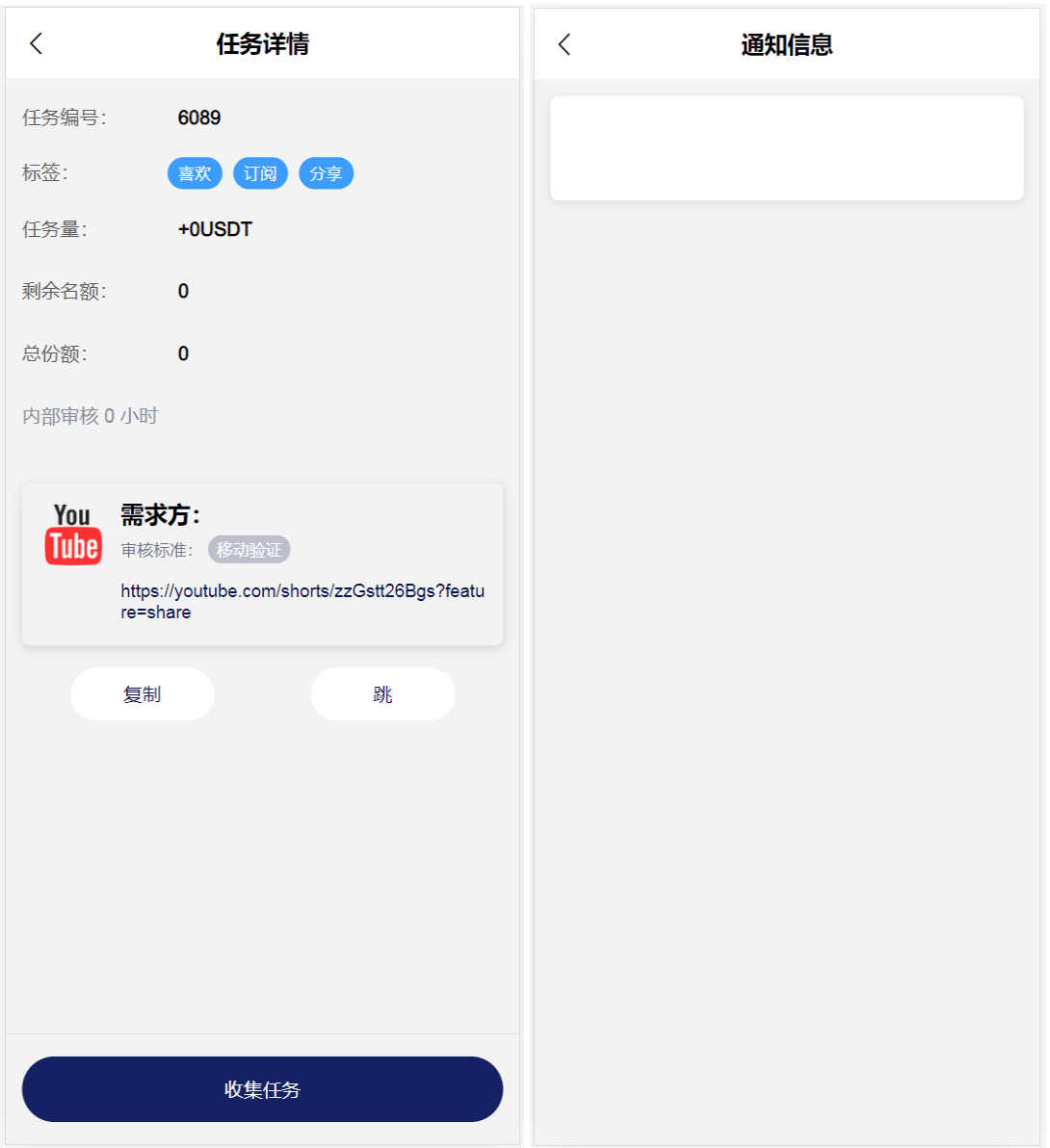Viewport: 1050px width, 1148px height.
Task: Click the task number 6089 value
Action: click(x=199, y=117)
